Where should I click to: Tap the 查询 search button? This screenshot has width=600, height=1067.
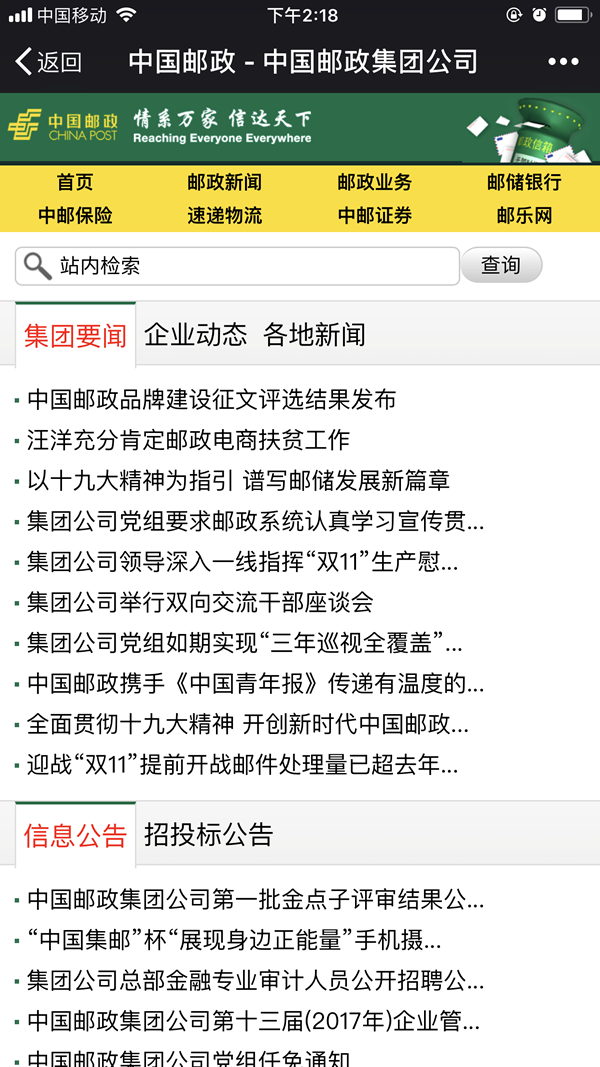point(501,266)
